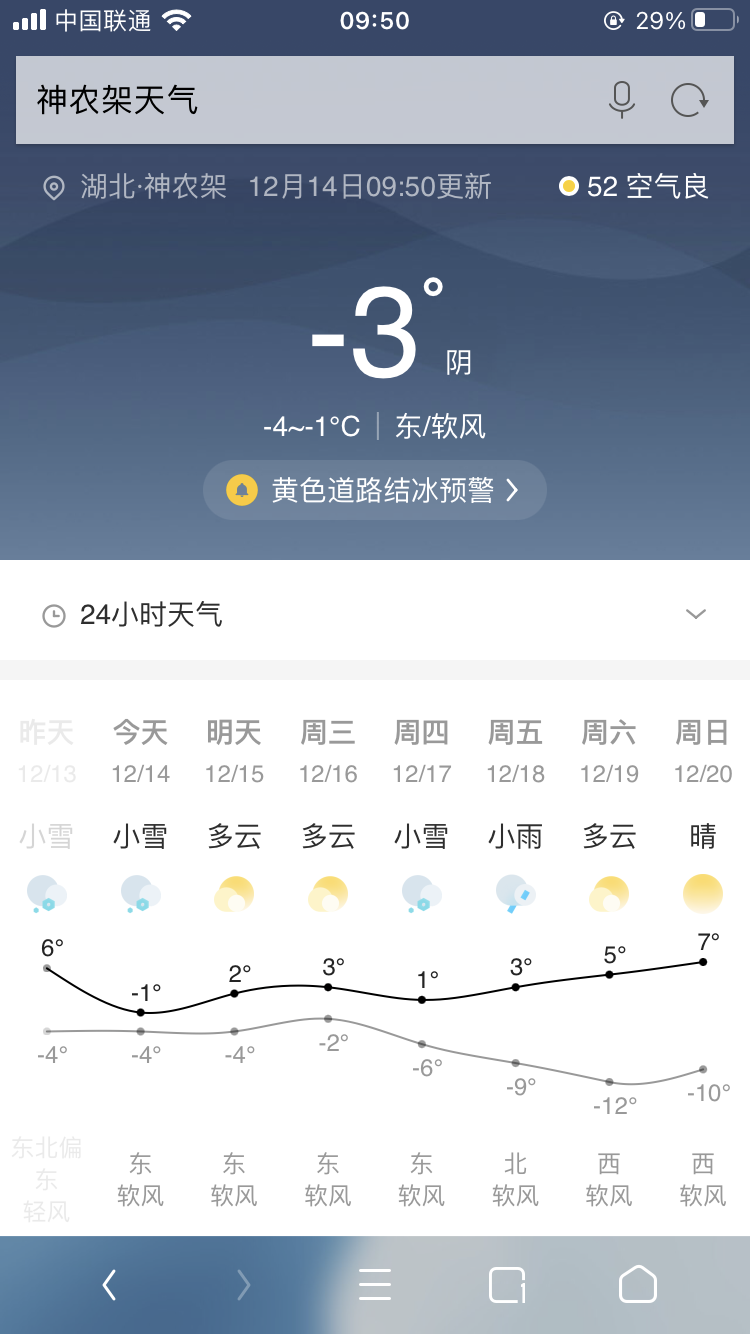Go to the browser home page
This screenshot has height=1334, width=750.
638,1285
